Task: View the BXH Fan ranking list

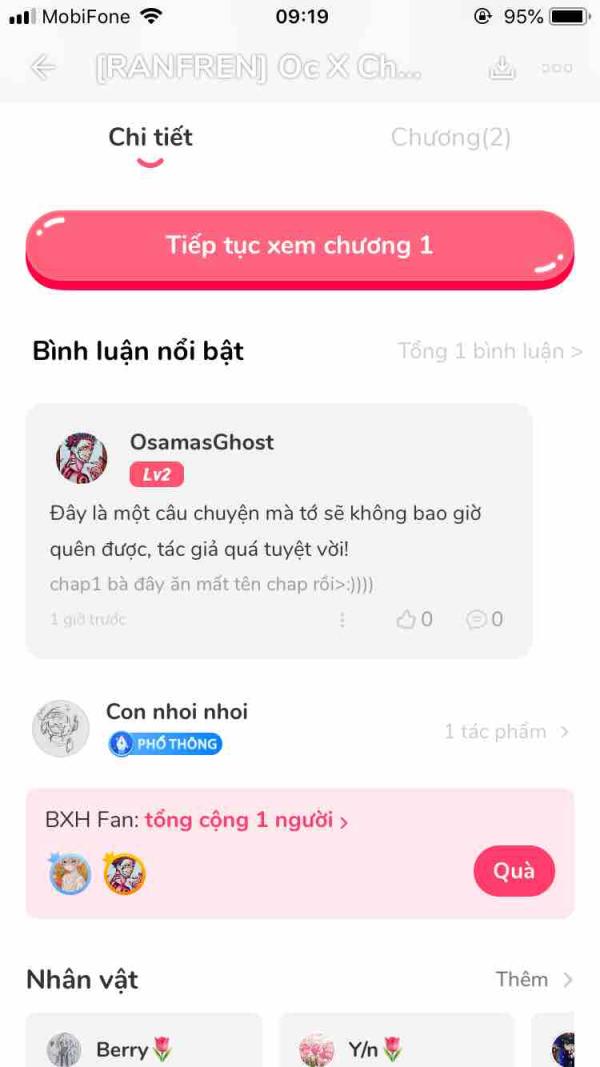Action: click(x=196, y=821)
